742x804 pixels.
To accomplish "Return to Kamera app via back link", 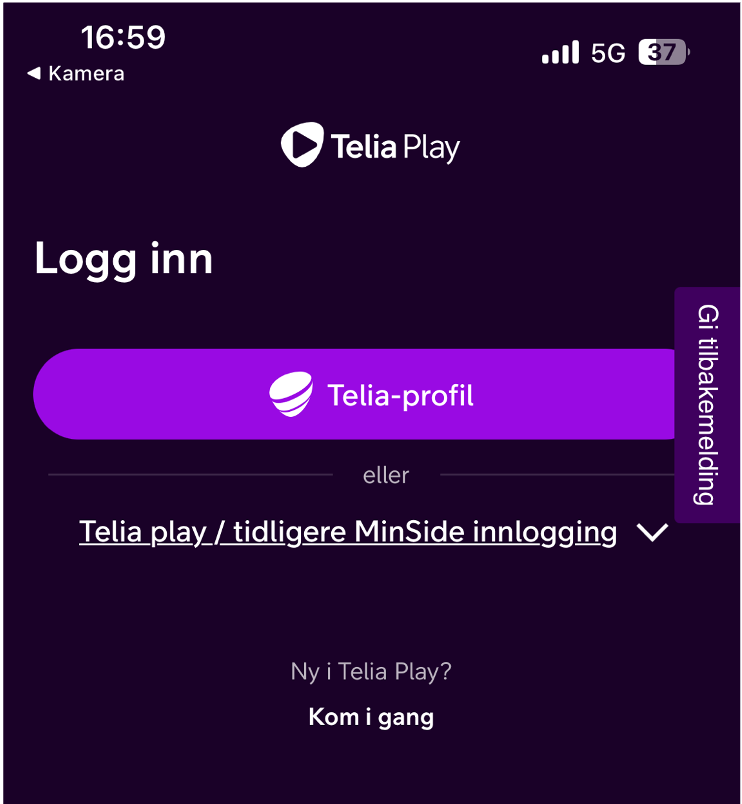I will [76, 73].
